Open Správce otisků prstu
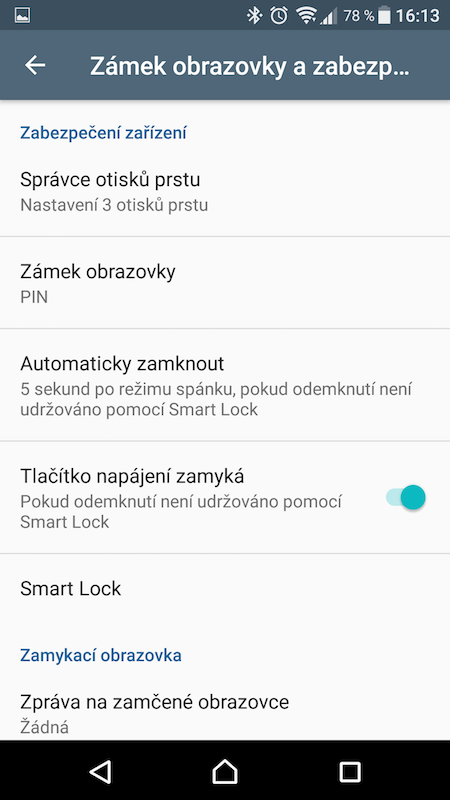The image size is (450, 800). tap(225, 191)
